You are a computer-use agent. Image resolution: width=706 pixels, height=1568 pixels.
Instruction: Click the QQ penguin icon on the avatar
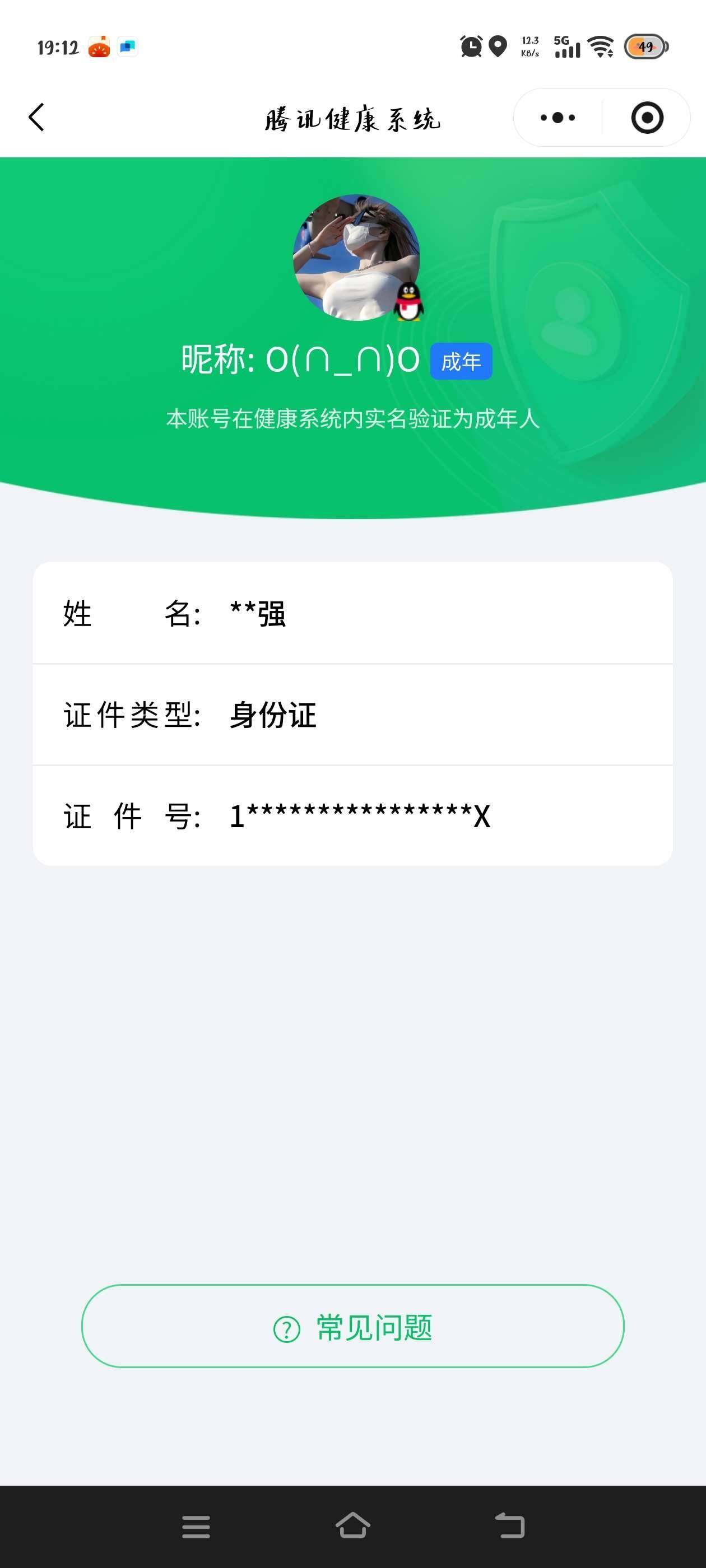point(410,302)
